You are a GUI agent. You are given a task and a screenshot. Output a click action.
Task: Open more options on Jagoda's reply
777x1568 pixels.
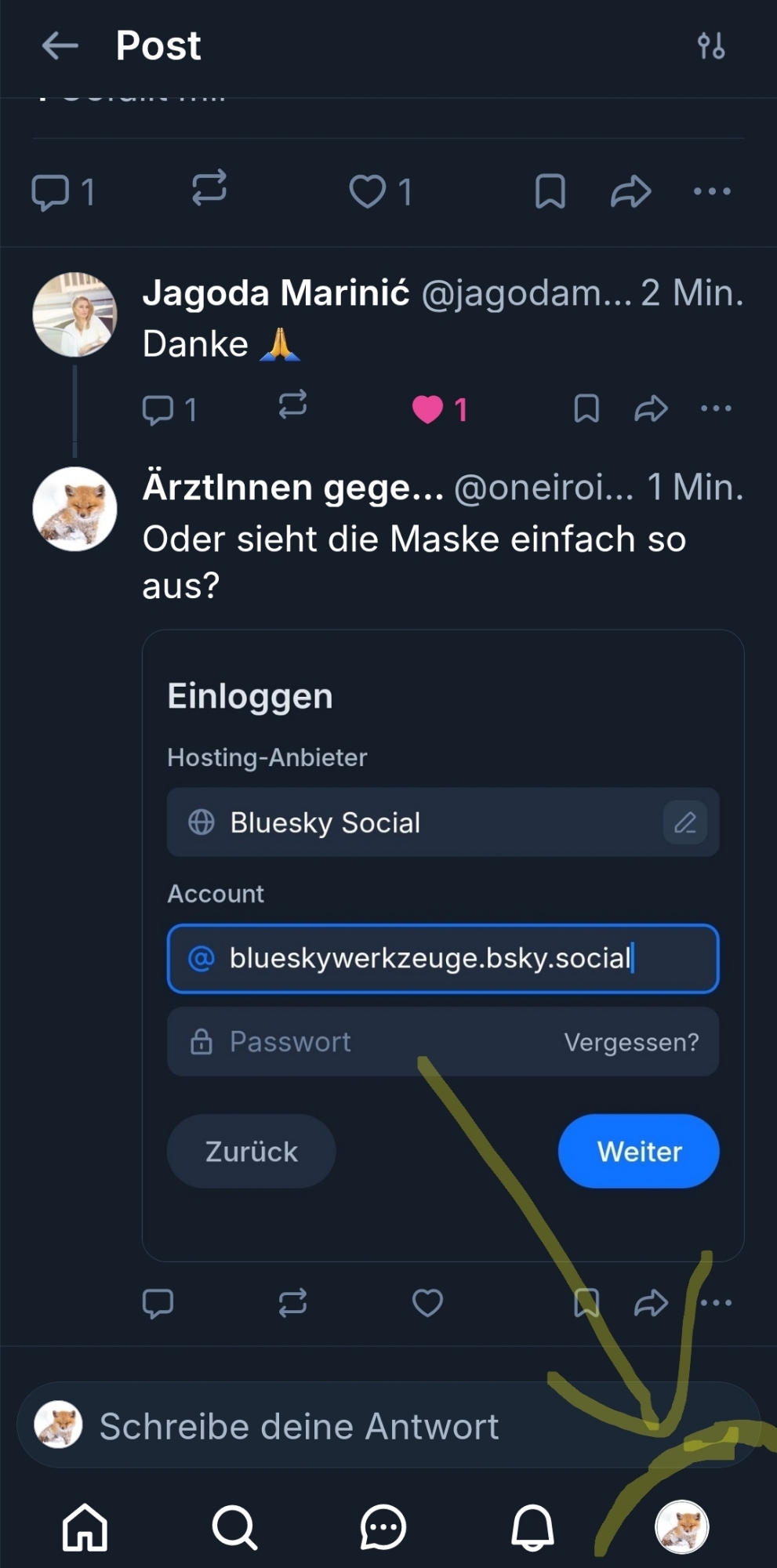716,408
